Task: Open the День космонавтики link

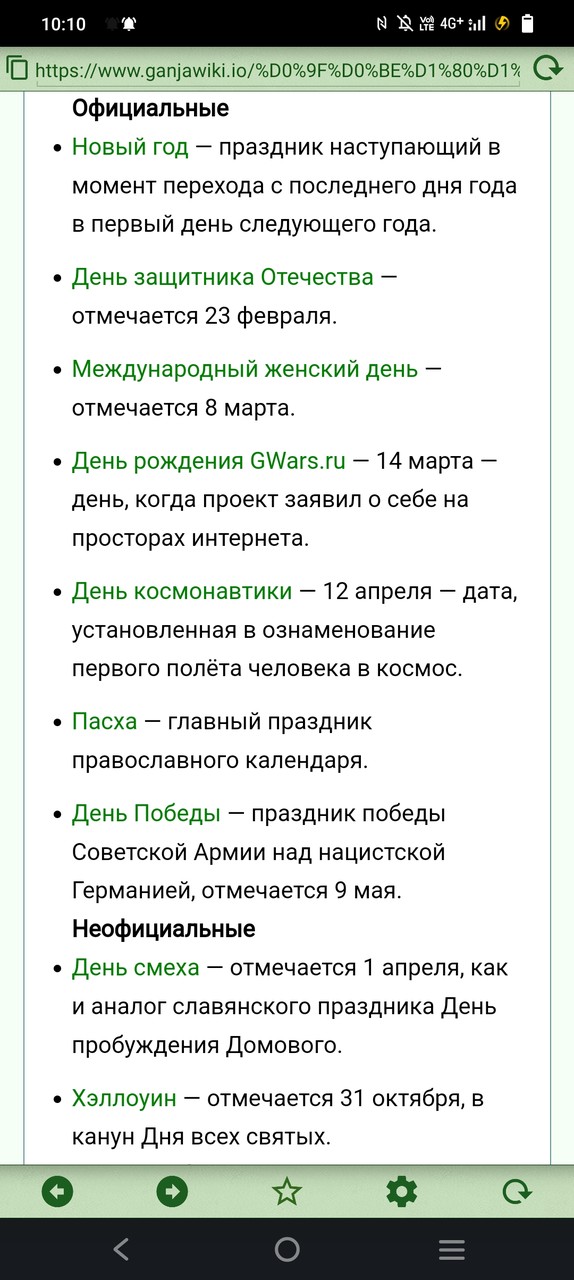Action: click(x=182, y=591)
